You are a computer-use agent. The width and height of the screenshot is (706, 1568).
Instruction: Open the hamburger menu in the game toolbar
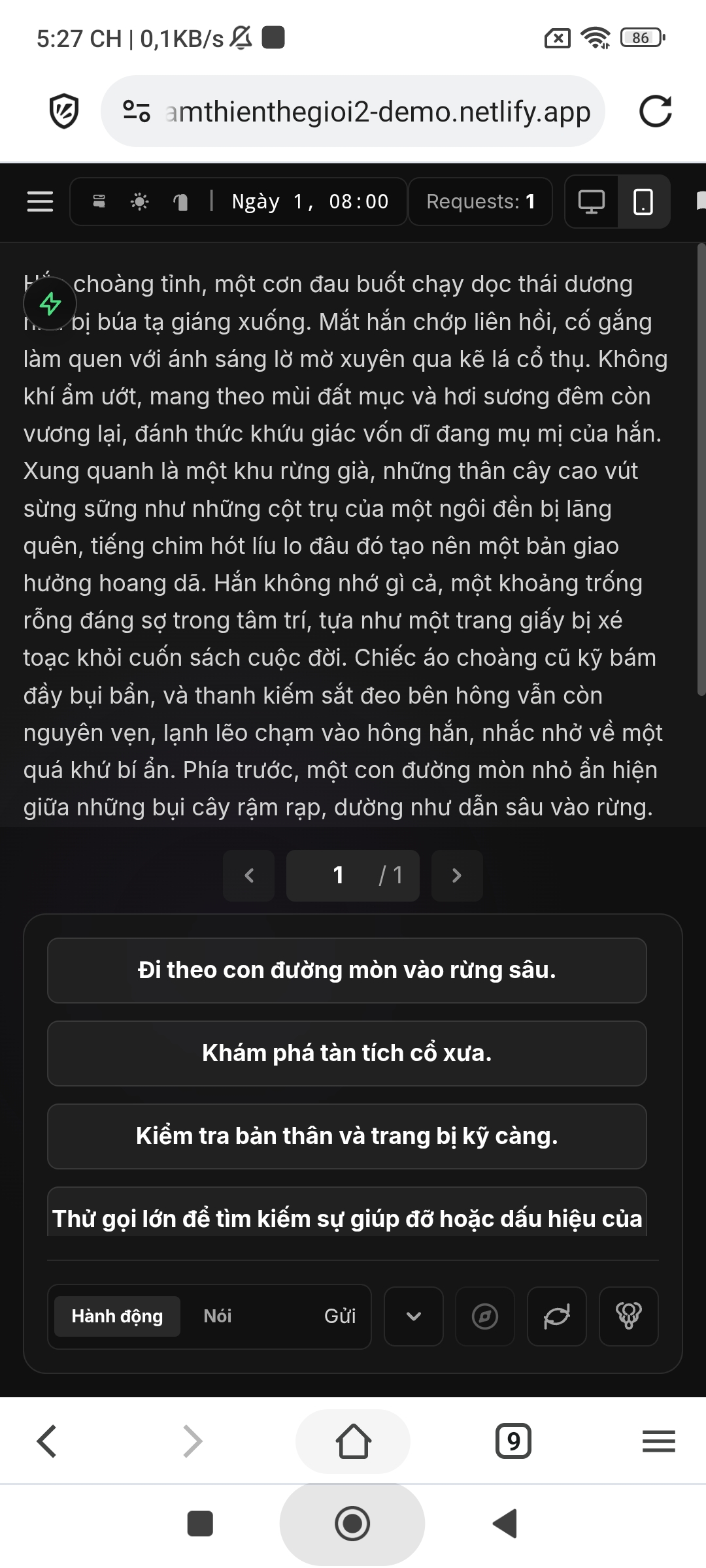tap(40, 201)
